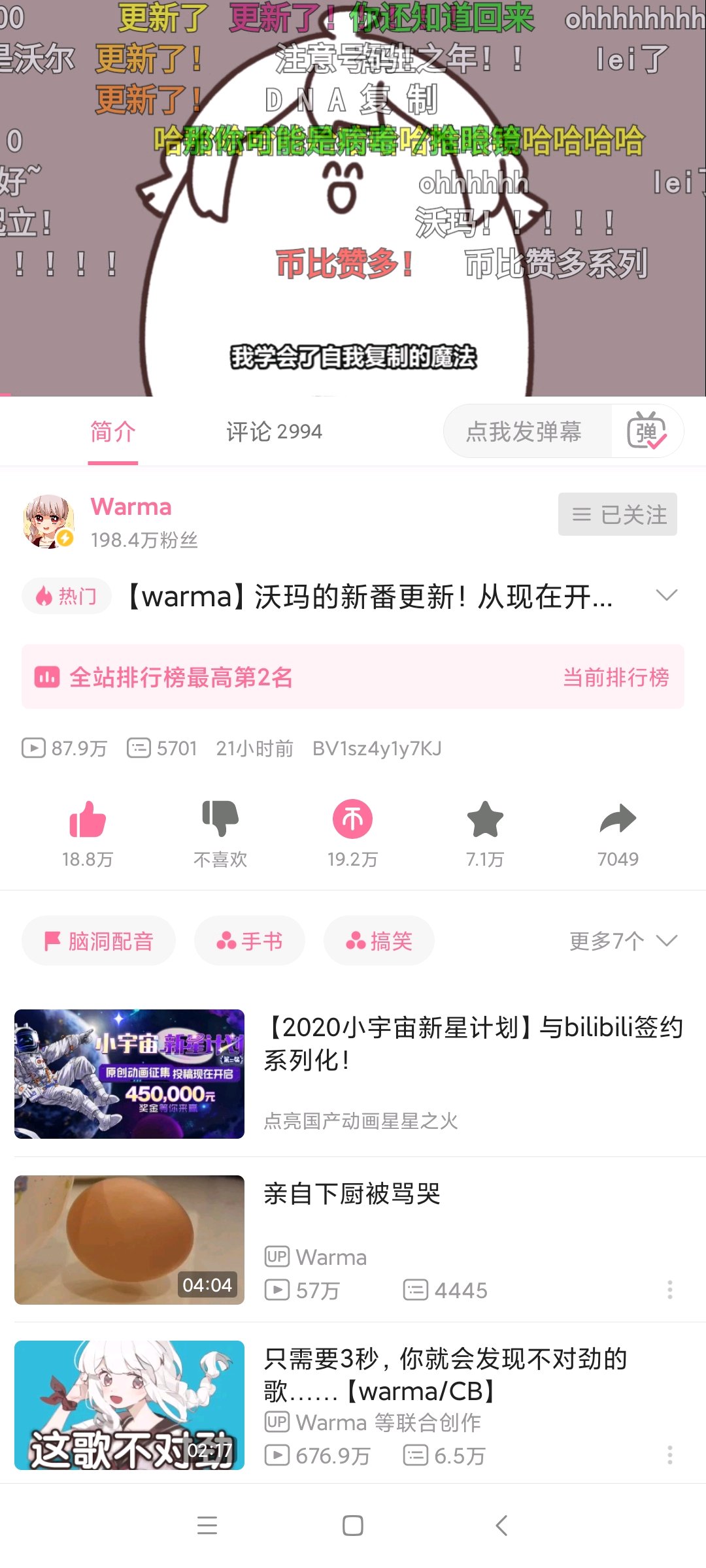The width and height of the screenshot is (706, 1568).
Task: Switch to the 评论 2994 tab
Action: [x=274, y=432]
